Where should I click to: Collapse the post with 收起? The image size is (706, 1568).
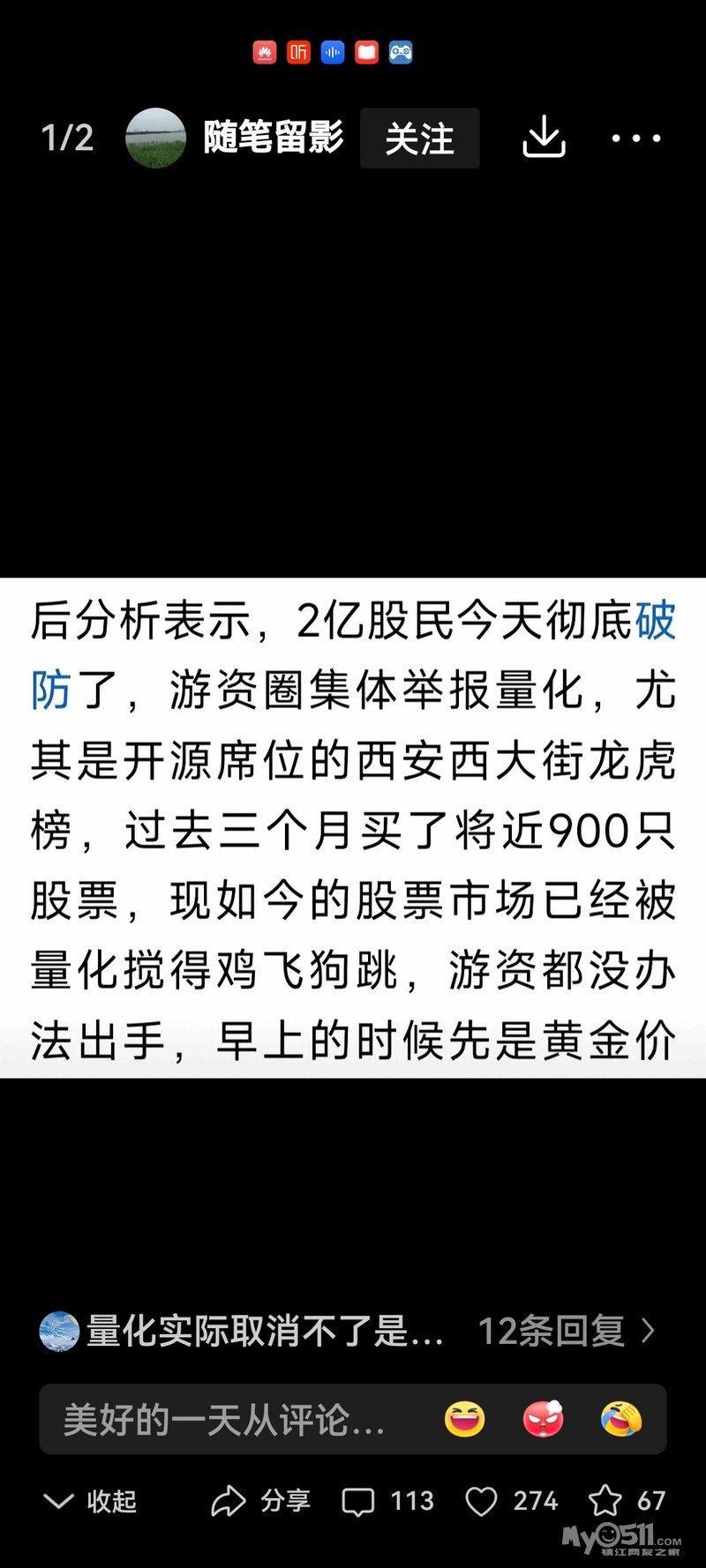pyautogui.click(x=90, y=1501)
